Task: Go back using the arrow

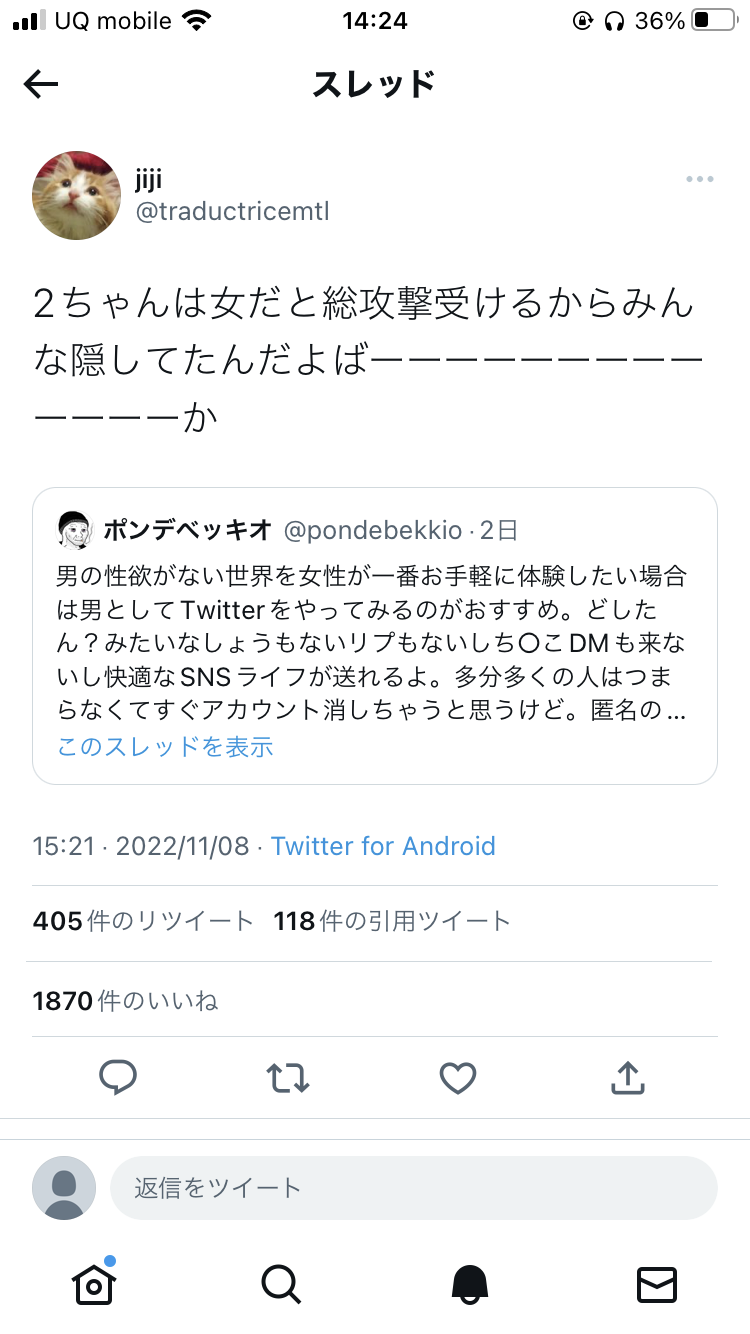Action: click(x=41, y=85)
